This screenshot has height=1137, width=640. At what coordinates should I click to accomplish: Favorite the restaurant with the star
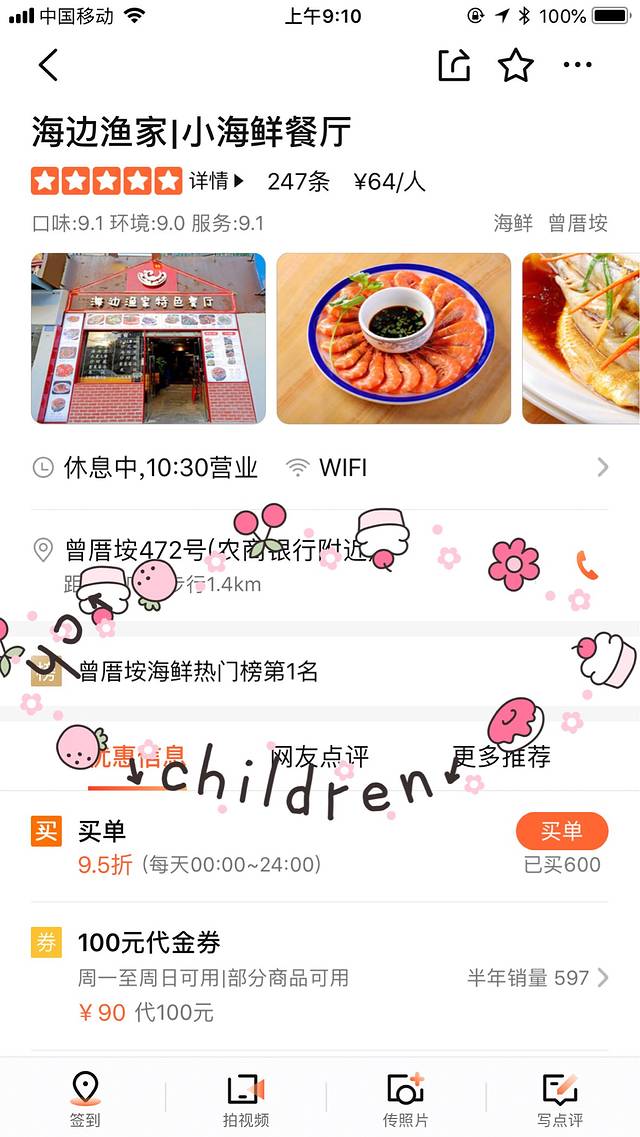pos(516,66)
